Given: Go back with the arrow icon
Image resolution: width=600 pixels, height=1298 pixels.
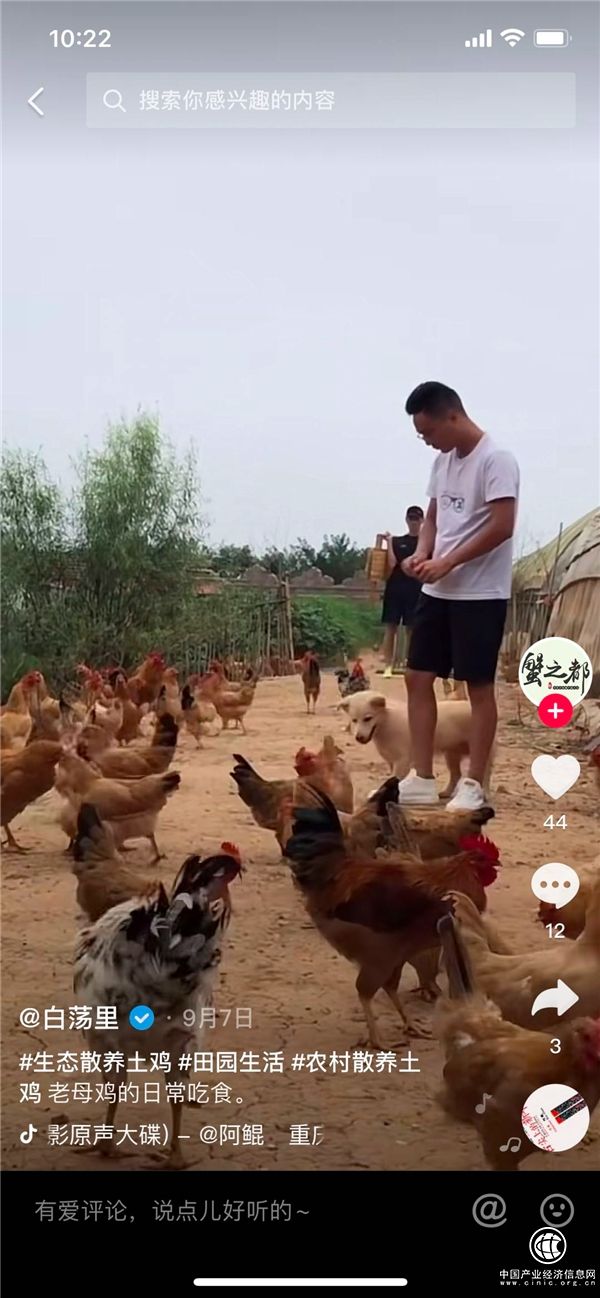Looking at the screenshot, I should (36, 101).
